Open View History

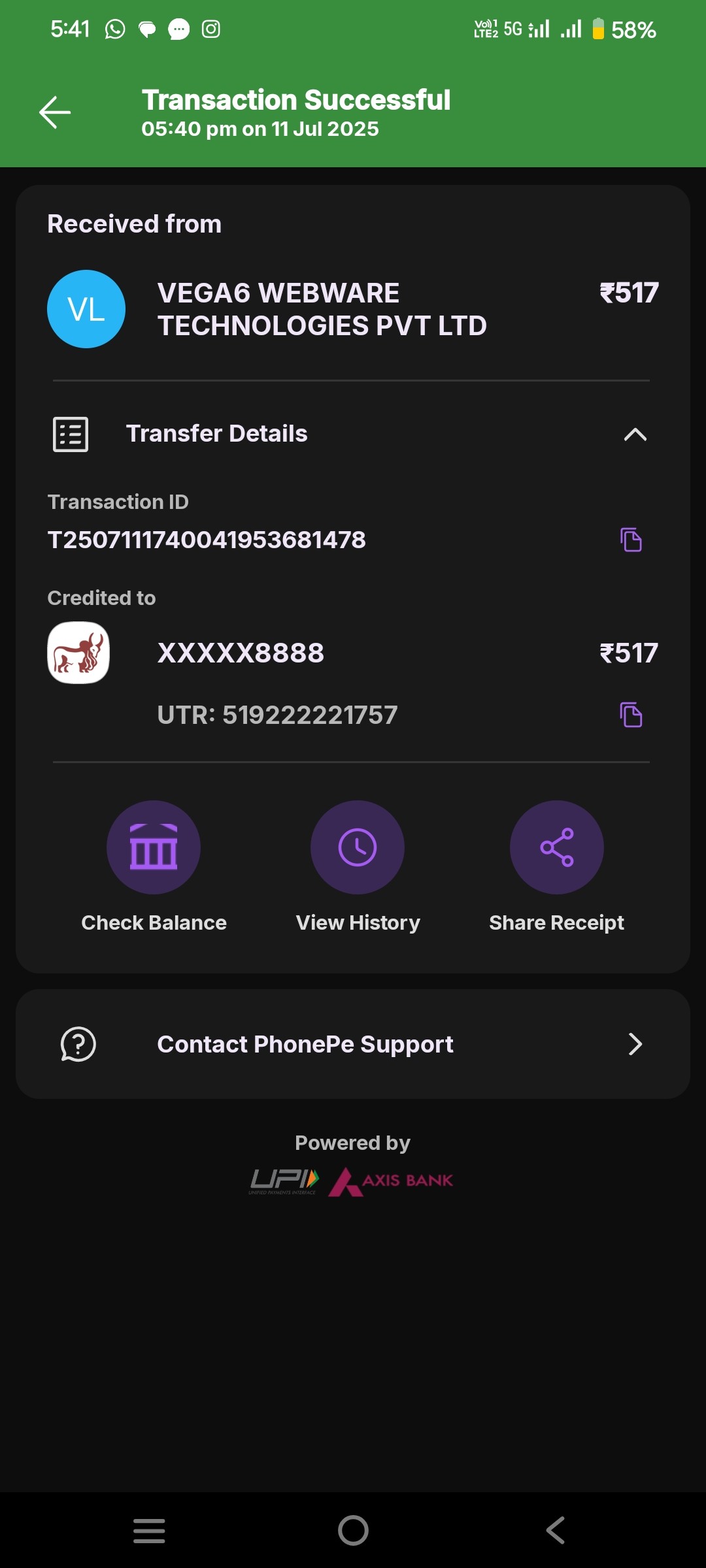click(x=358, y=848)
